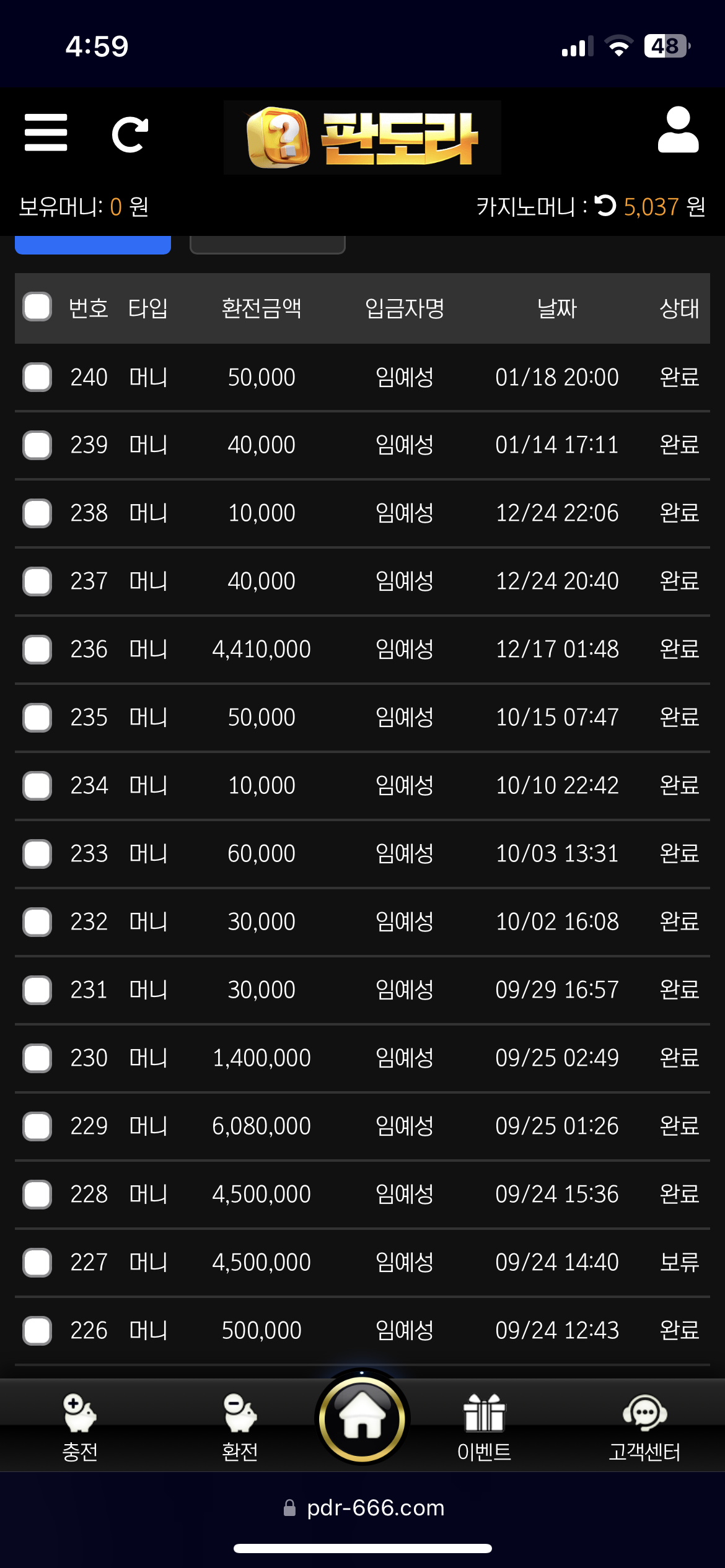Check the box for row 240
The width and height of the screenshot is (725, 1568).
37,377
